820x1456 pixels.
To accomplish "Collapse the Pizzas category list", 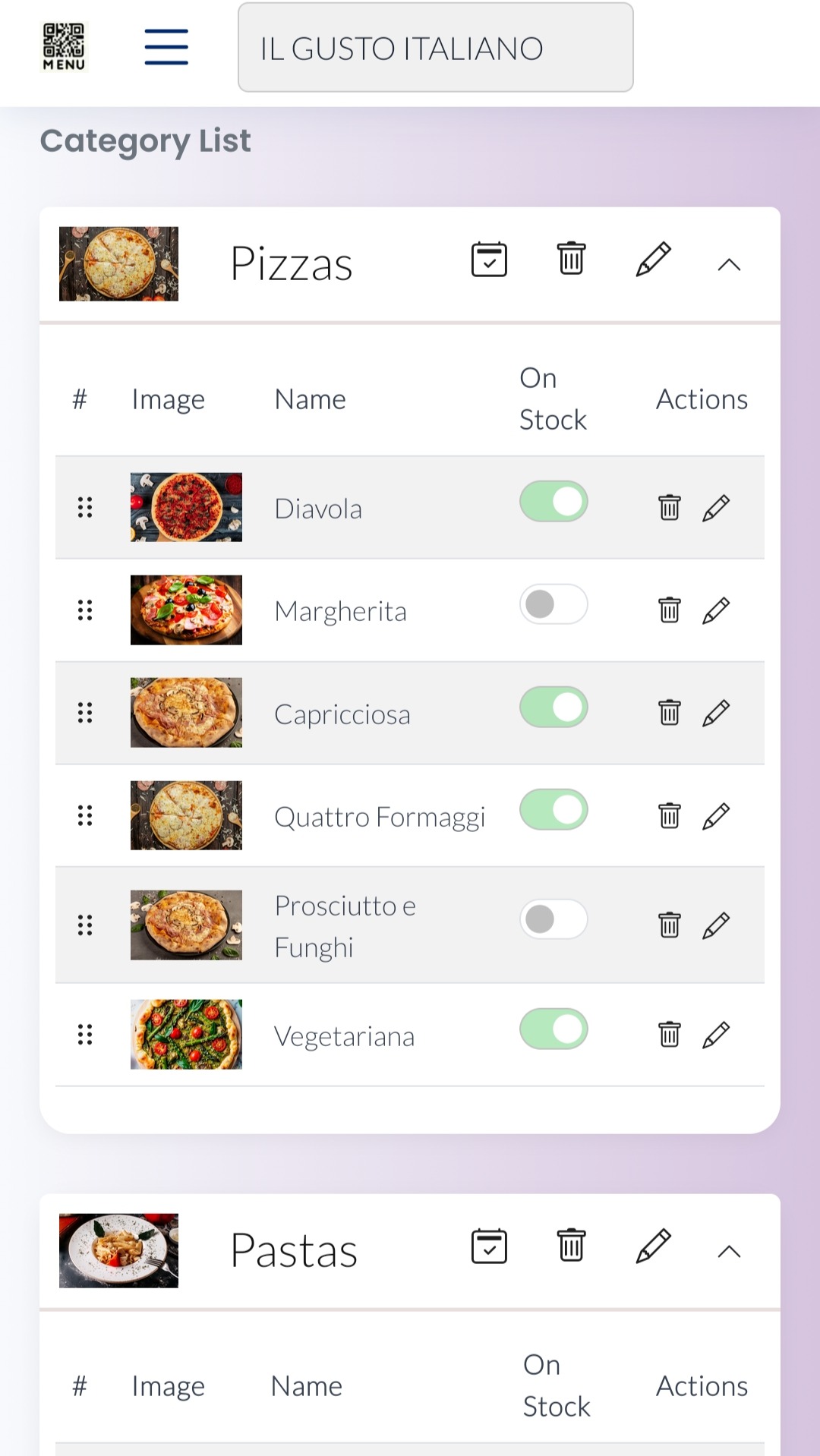I will tap(729, 265).
